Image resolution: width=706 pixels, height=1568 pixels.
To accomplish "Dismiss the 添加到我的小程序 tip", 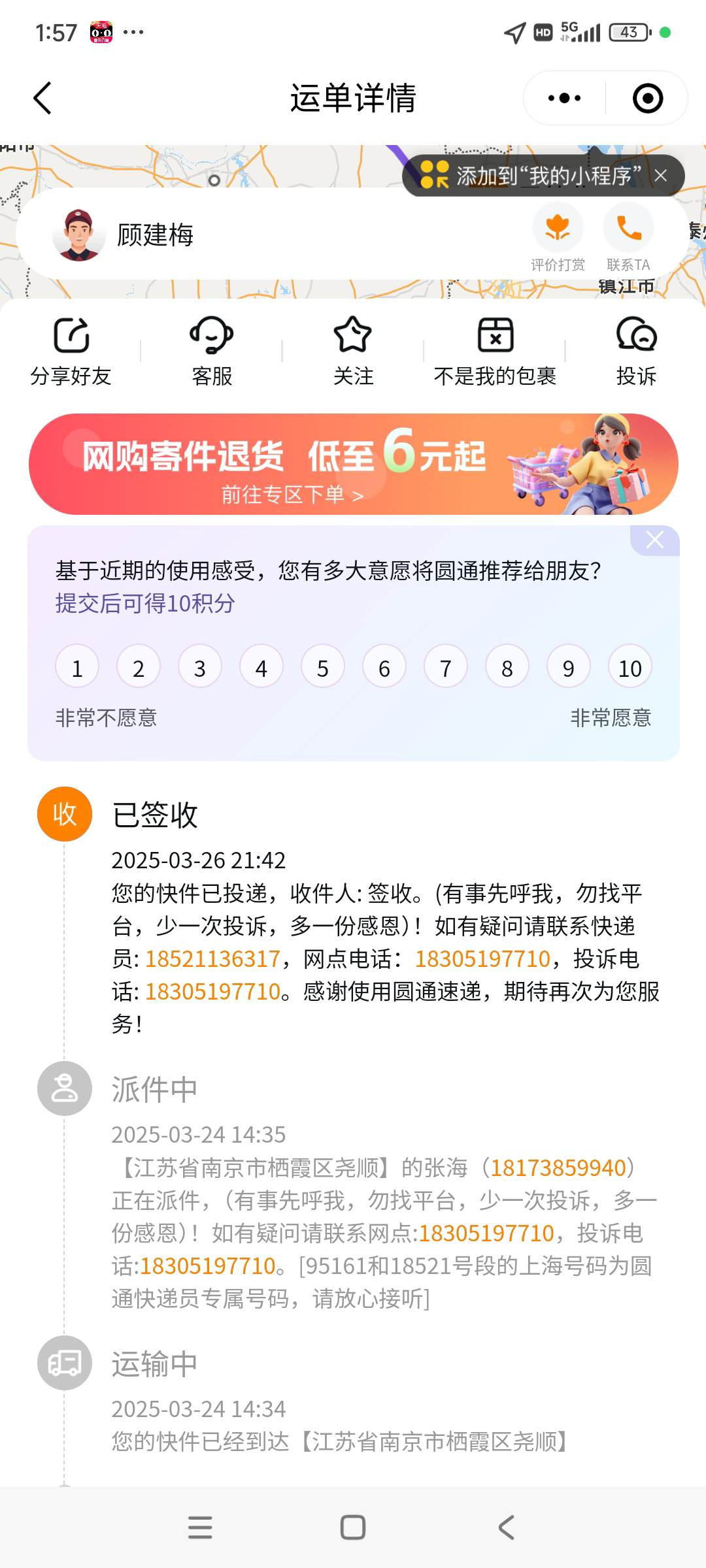I will click(x=661, y=176).
